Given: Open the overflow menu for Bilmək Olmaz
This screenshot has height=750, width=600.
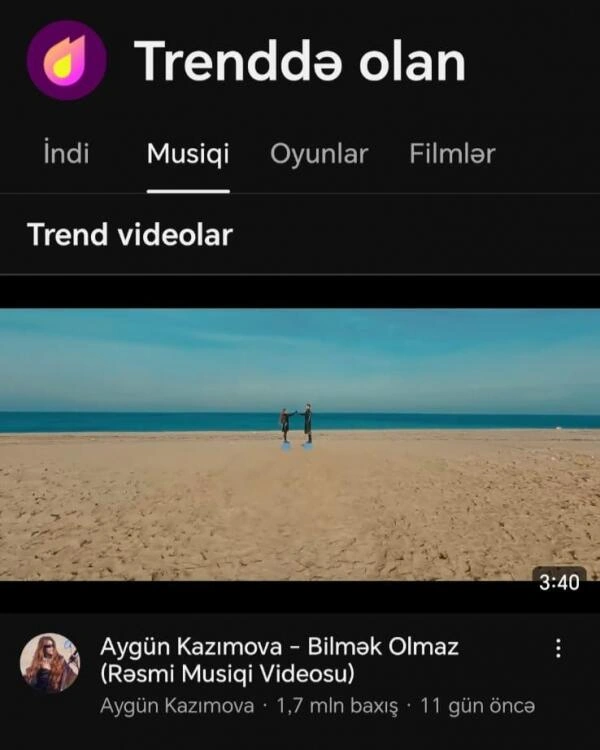Looking at the screenshot, I should 559,648.
